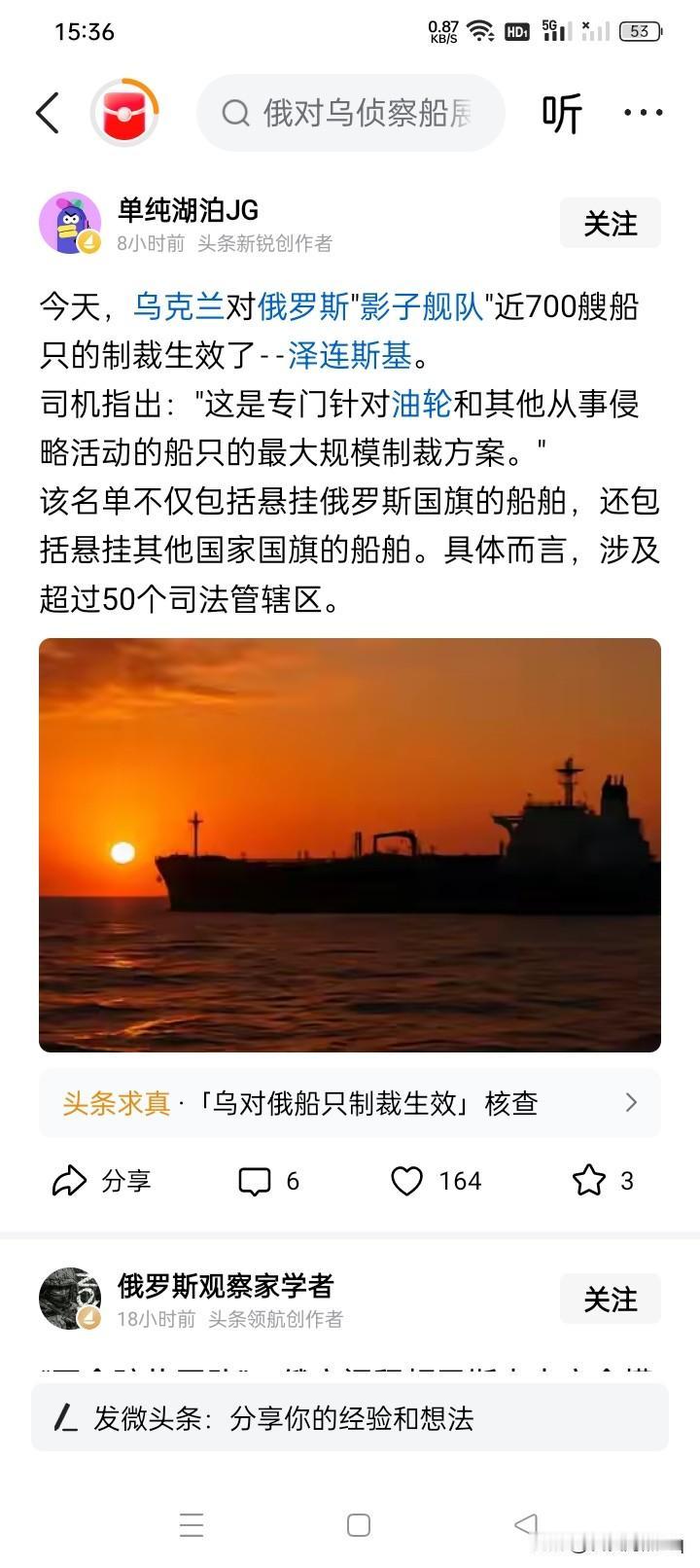This screenshot has height=1568, width=700.
Task: Open the comments bubble icon
Action: coord(255,1181)
